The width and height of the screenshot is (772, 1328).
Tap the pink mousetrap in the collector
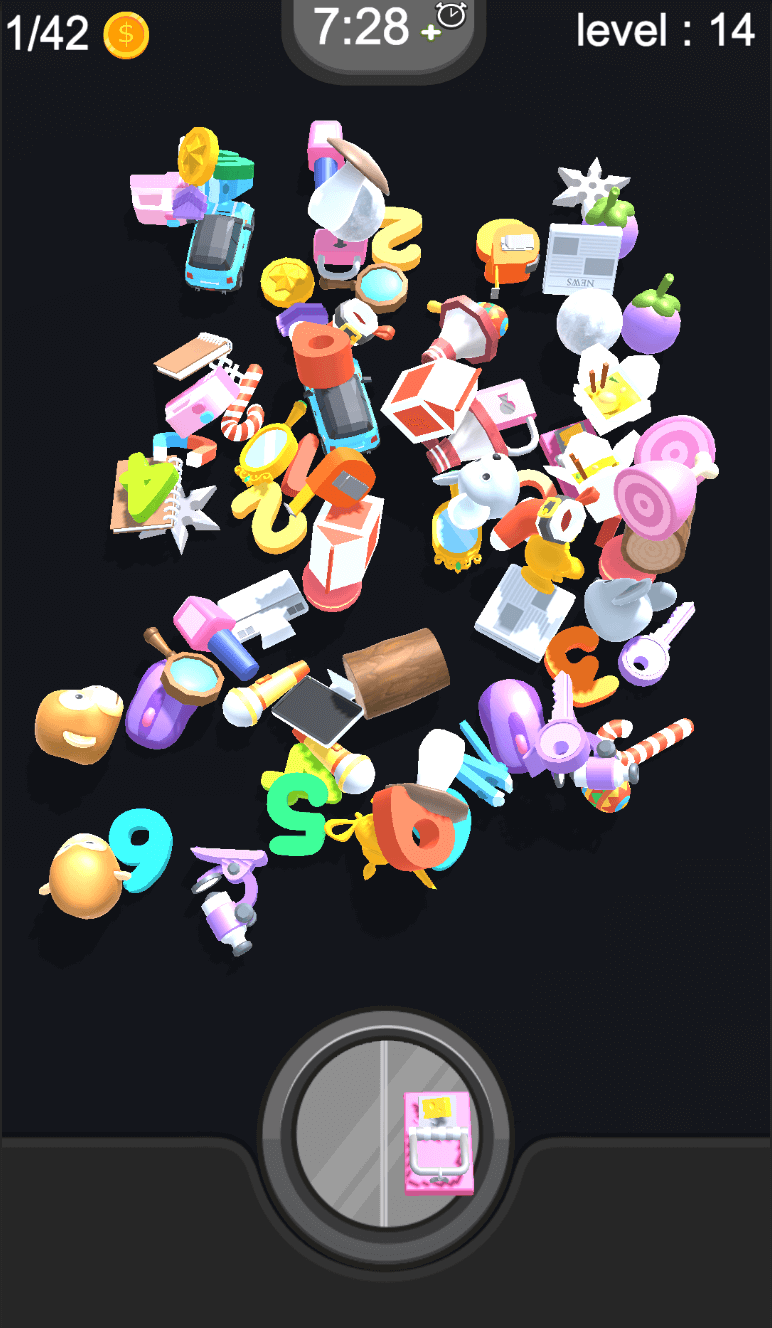point(436,1142)
